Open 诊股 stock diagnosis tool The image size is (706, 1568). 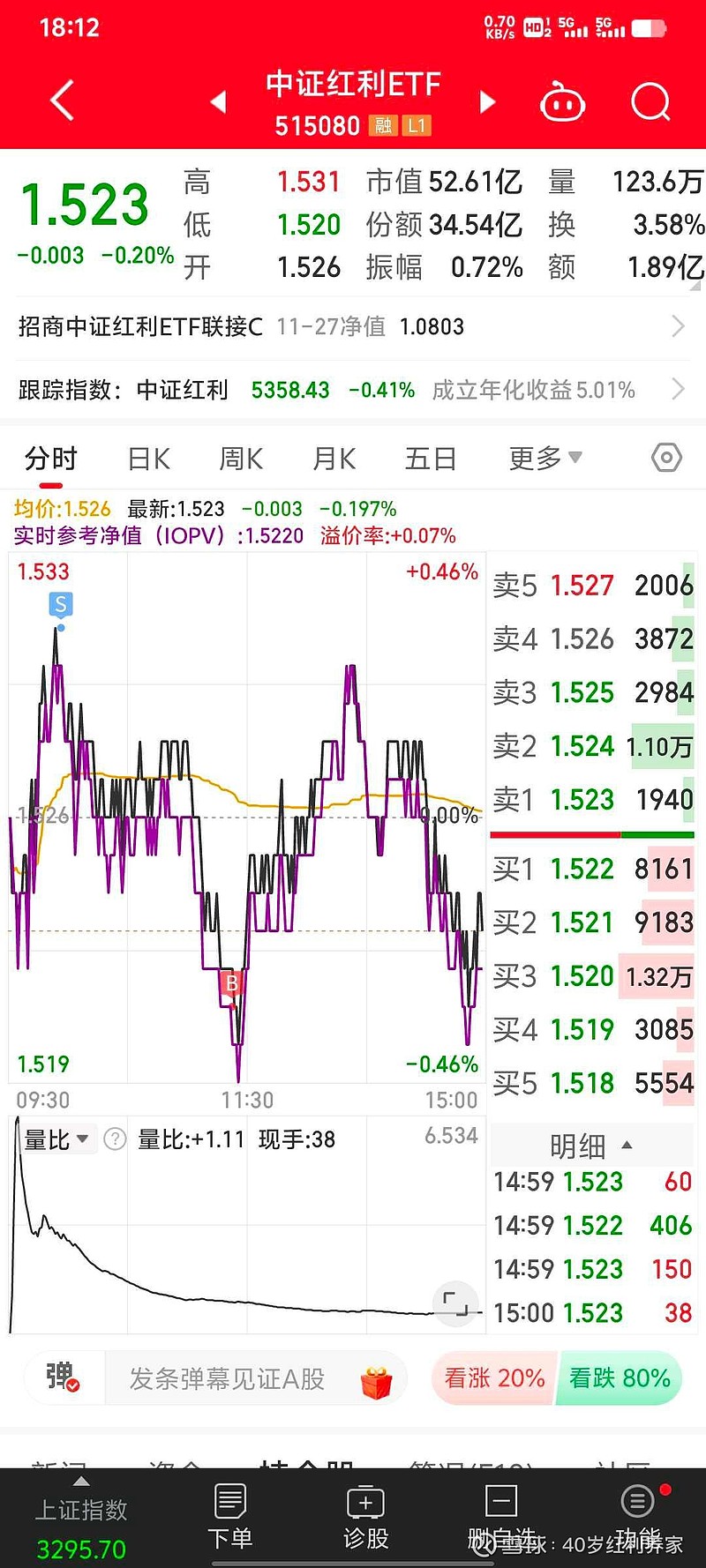(365, 1514)
